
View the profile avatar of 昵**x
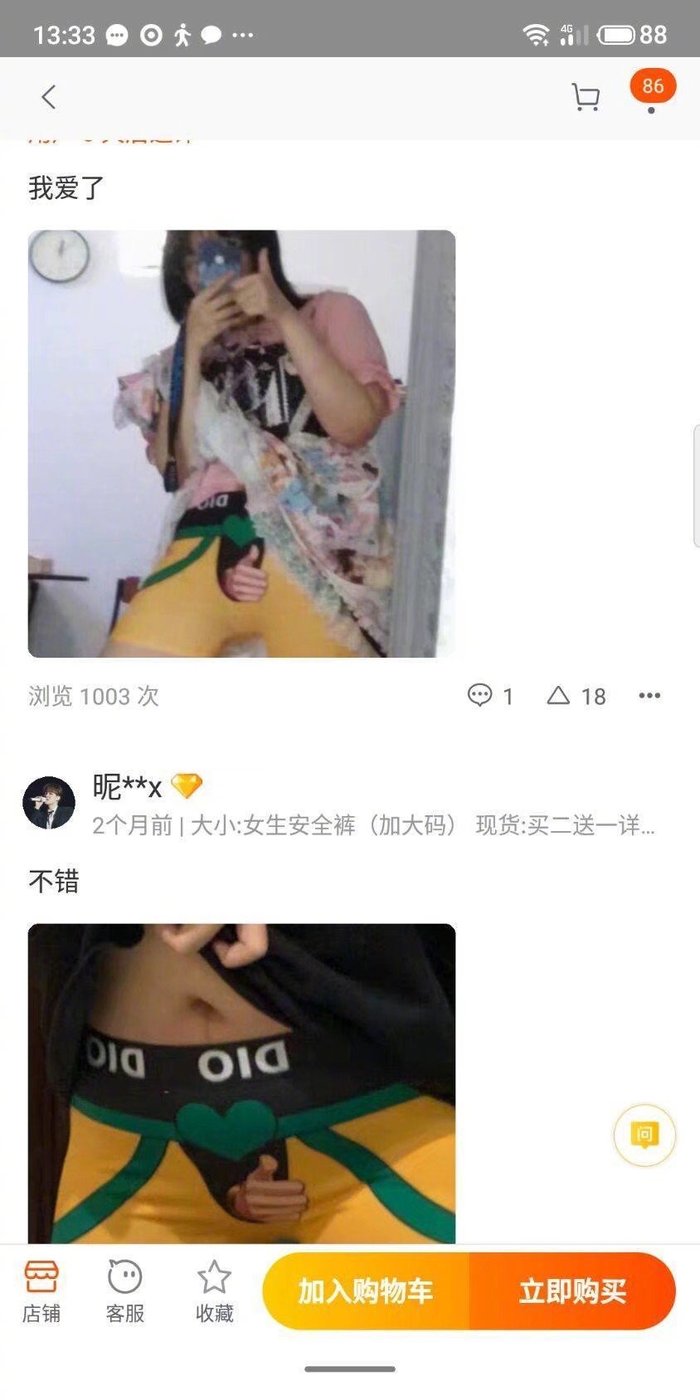coord(49,802)
